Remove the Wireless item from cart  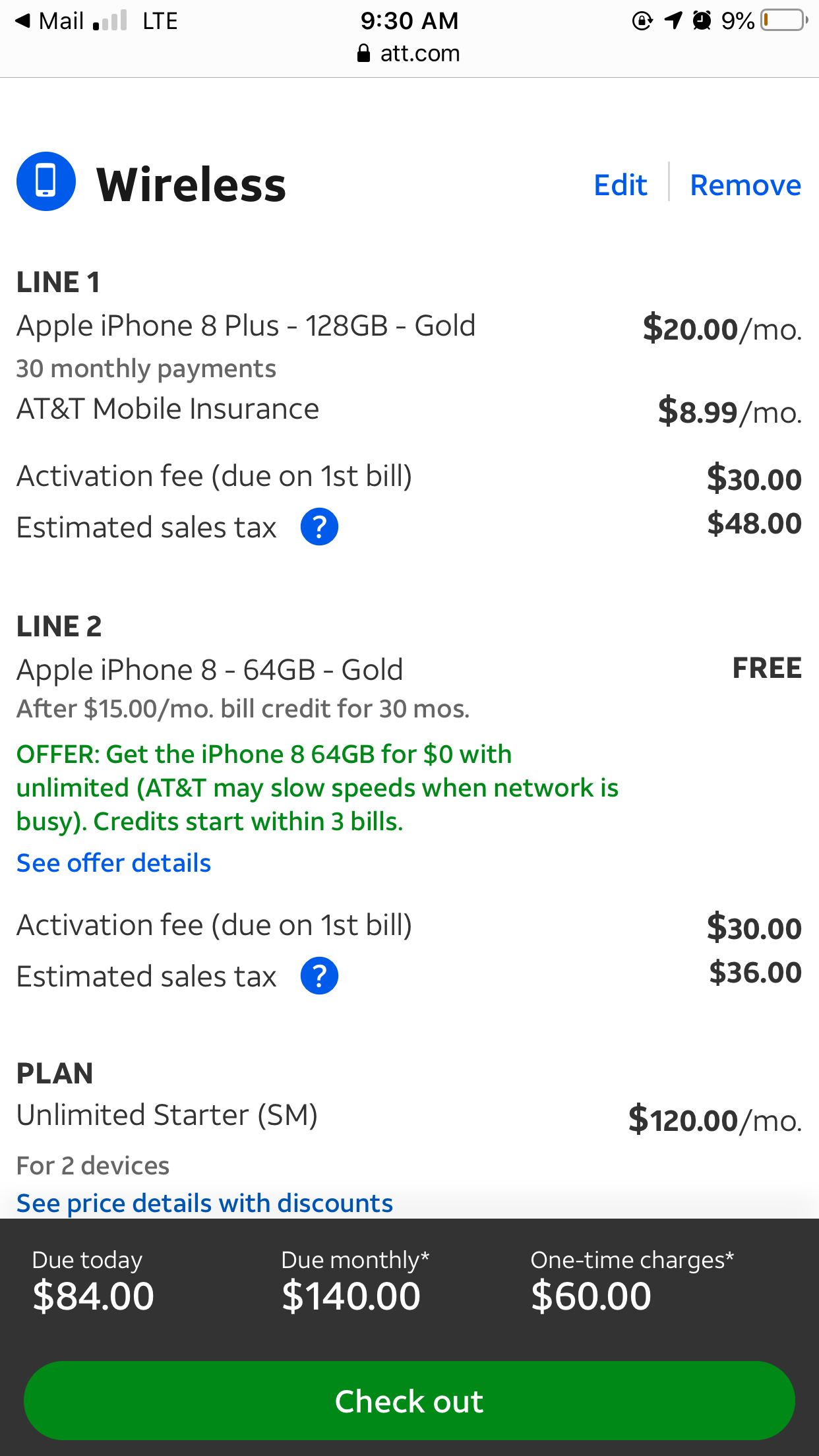(745, 185)
